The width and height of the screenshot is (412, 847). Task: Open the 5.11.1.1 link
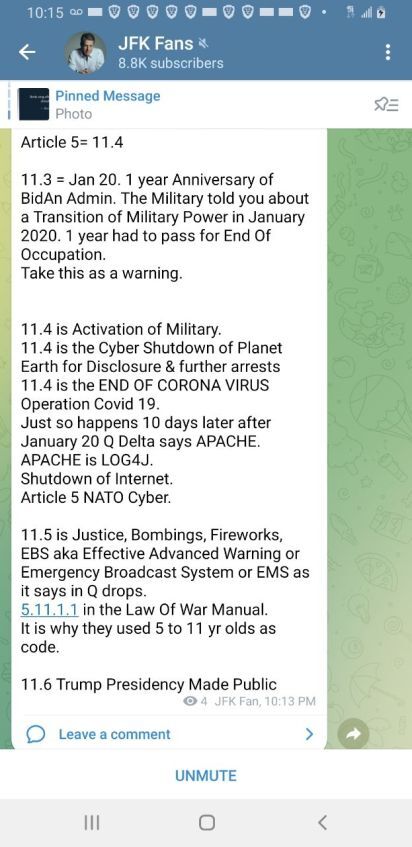(50, 610)
